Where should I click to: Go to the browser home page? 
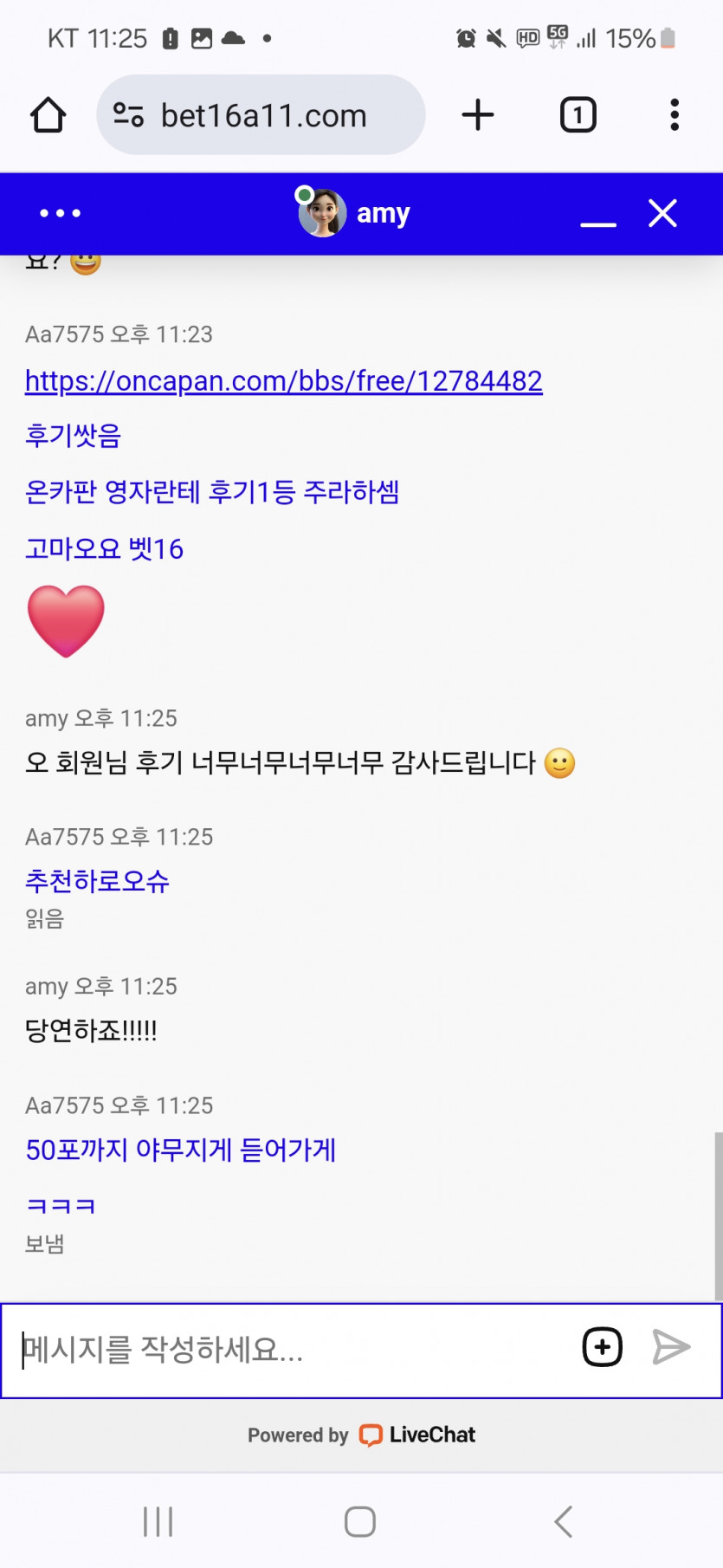[48, 115]
